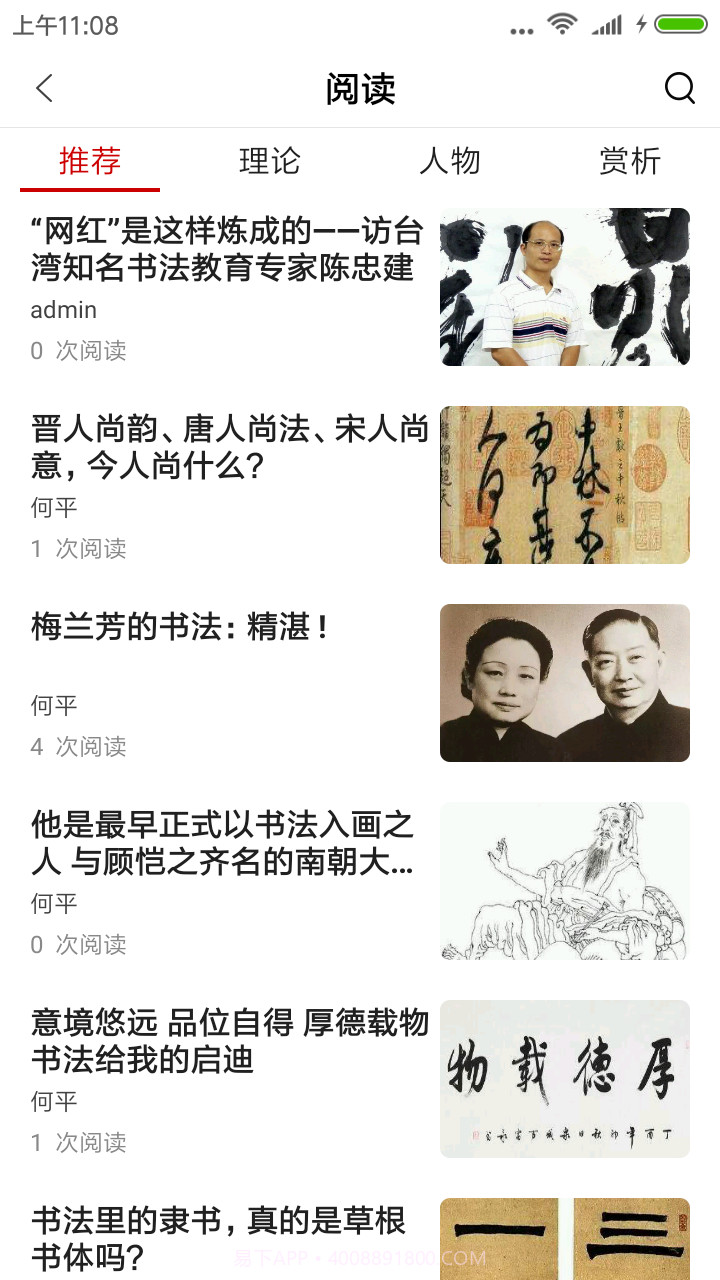Tap the battery indicator
Screen dimensions: 720x1280
[x=685, y=27]
